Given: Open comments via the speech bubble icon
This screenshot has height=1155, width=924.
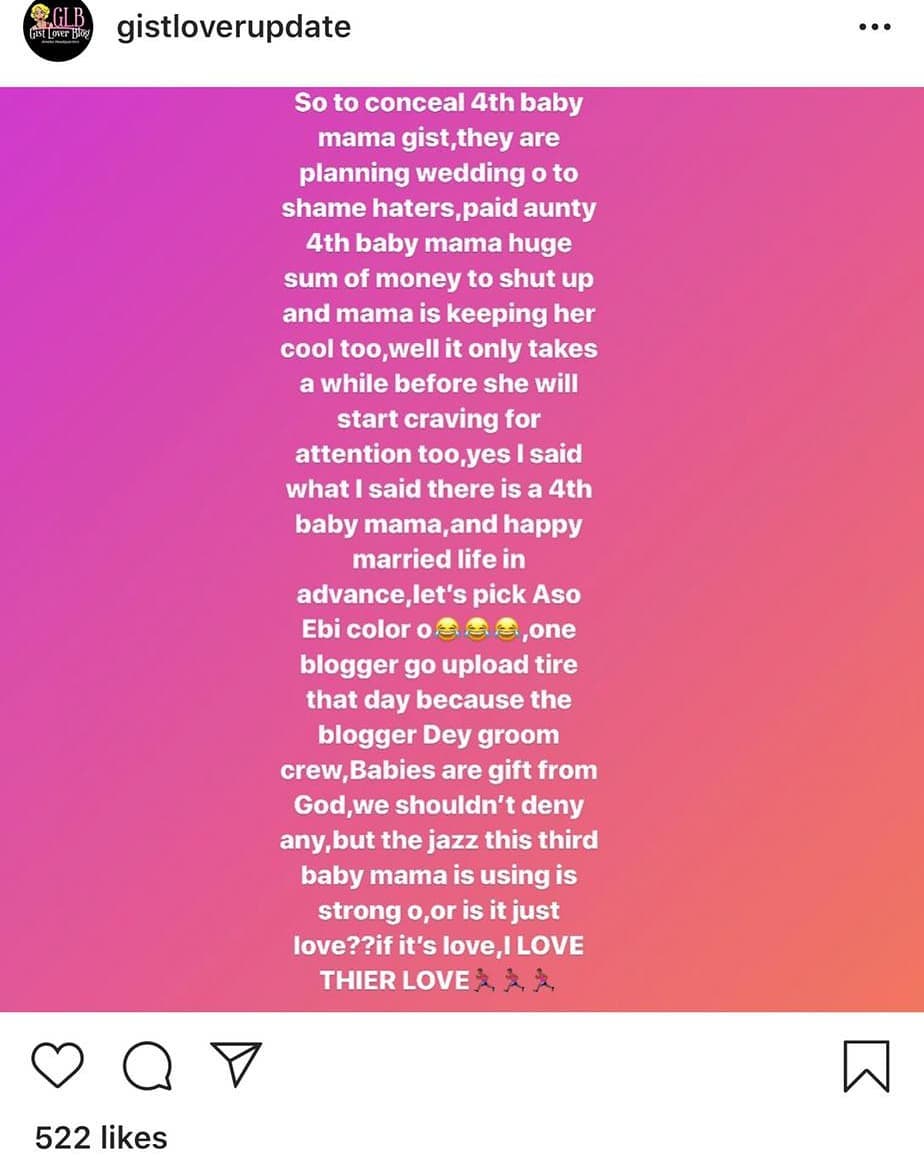Looking at the screenshot, I should coord(147,1065).
